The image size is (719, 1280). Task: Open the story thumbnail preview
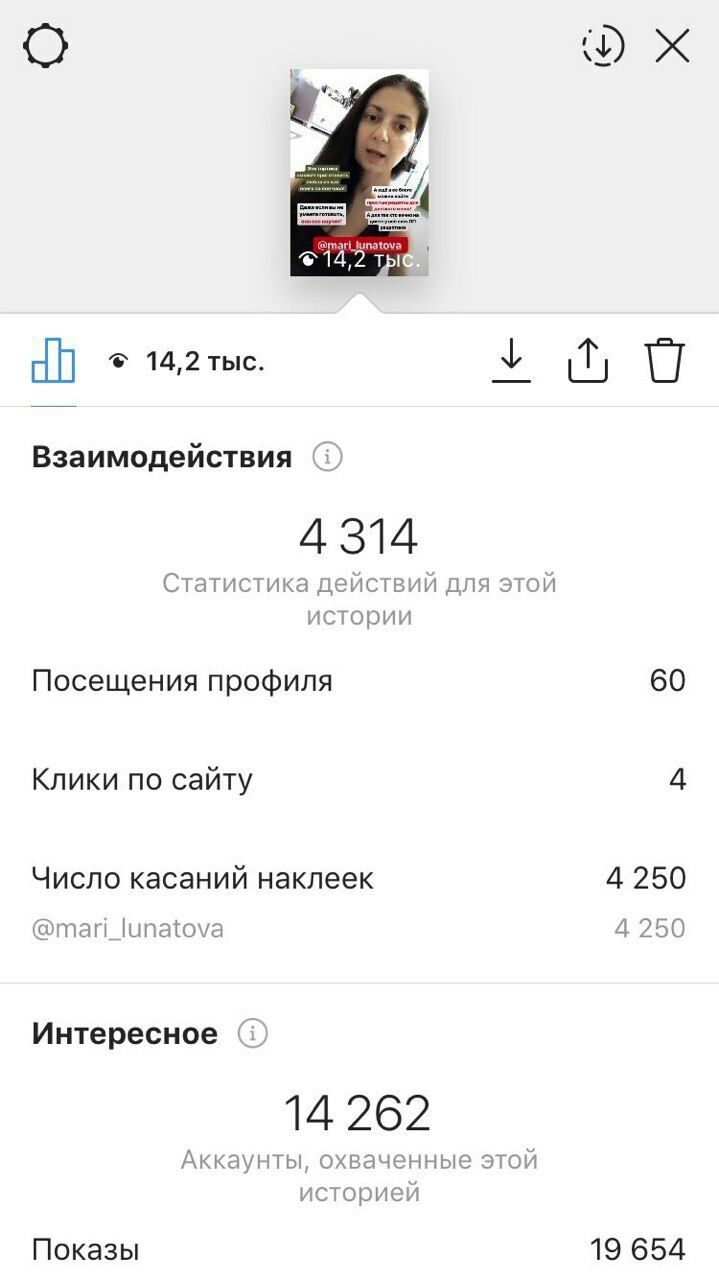(359, 172)
